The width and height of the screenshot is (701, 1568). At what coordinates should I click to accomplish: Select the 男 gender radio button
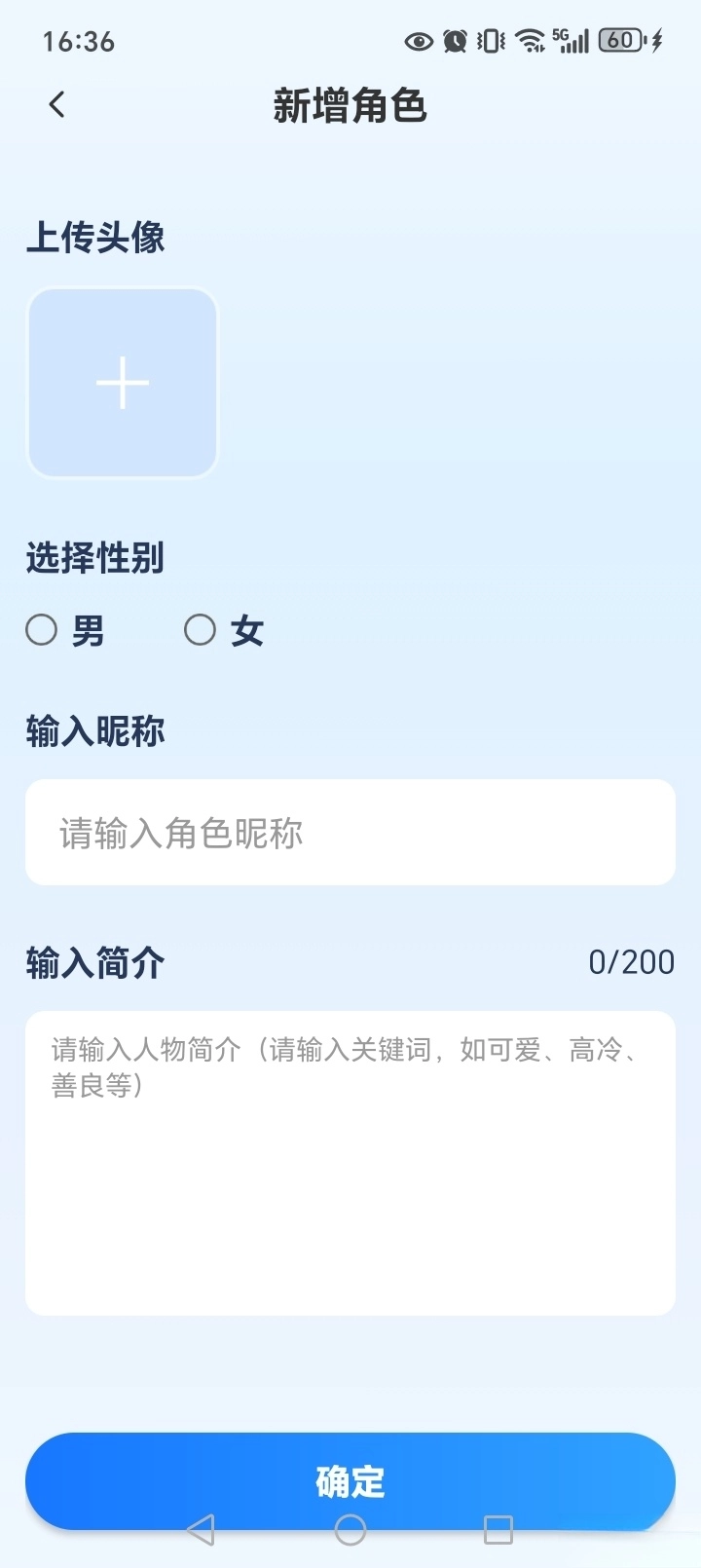click(42, 631)
